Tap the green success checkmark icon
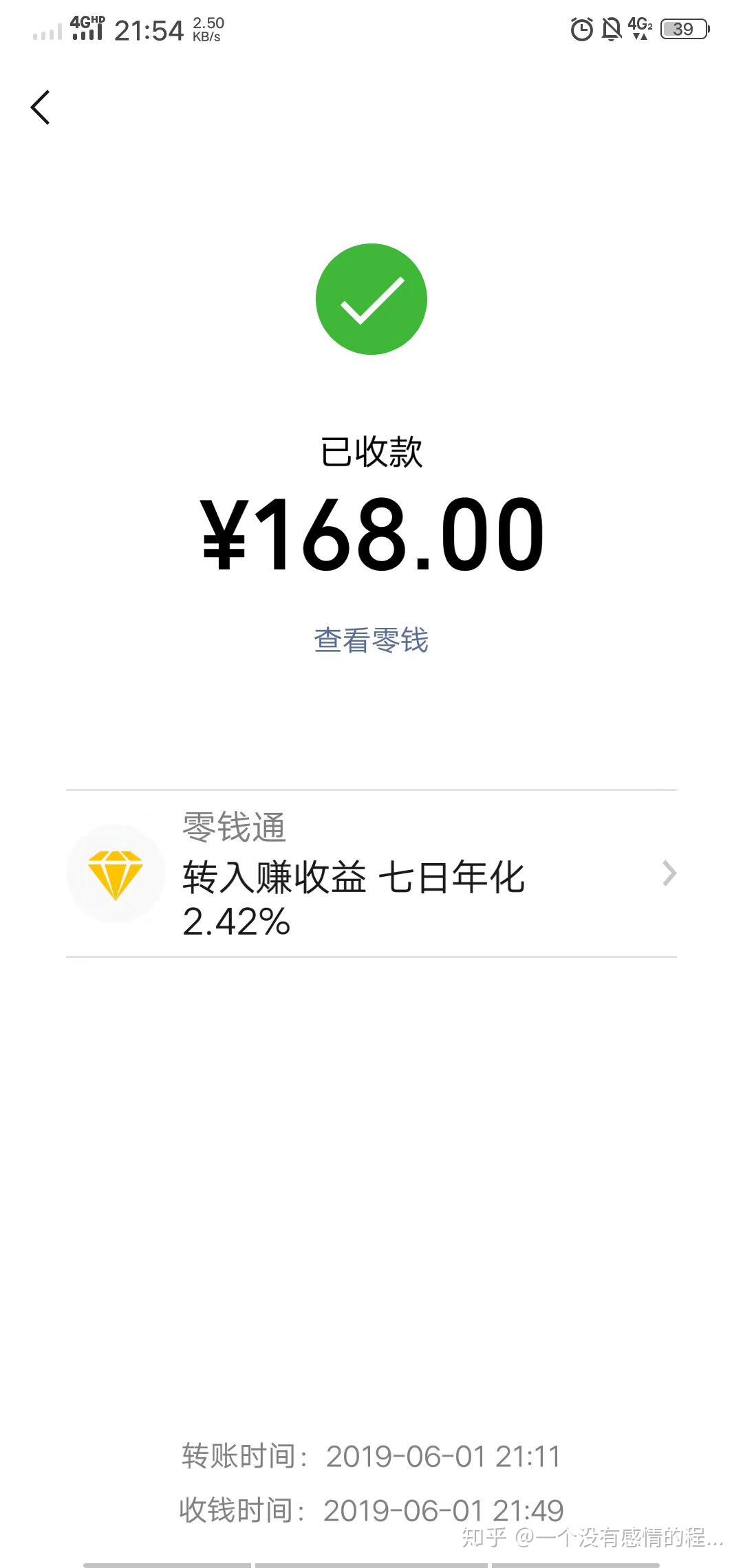This screenshot has height=1568, width=743. tap(371, 301)
